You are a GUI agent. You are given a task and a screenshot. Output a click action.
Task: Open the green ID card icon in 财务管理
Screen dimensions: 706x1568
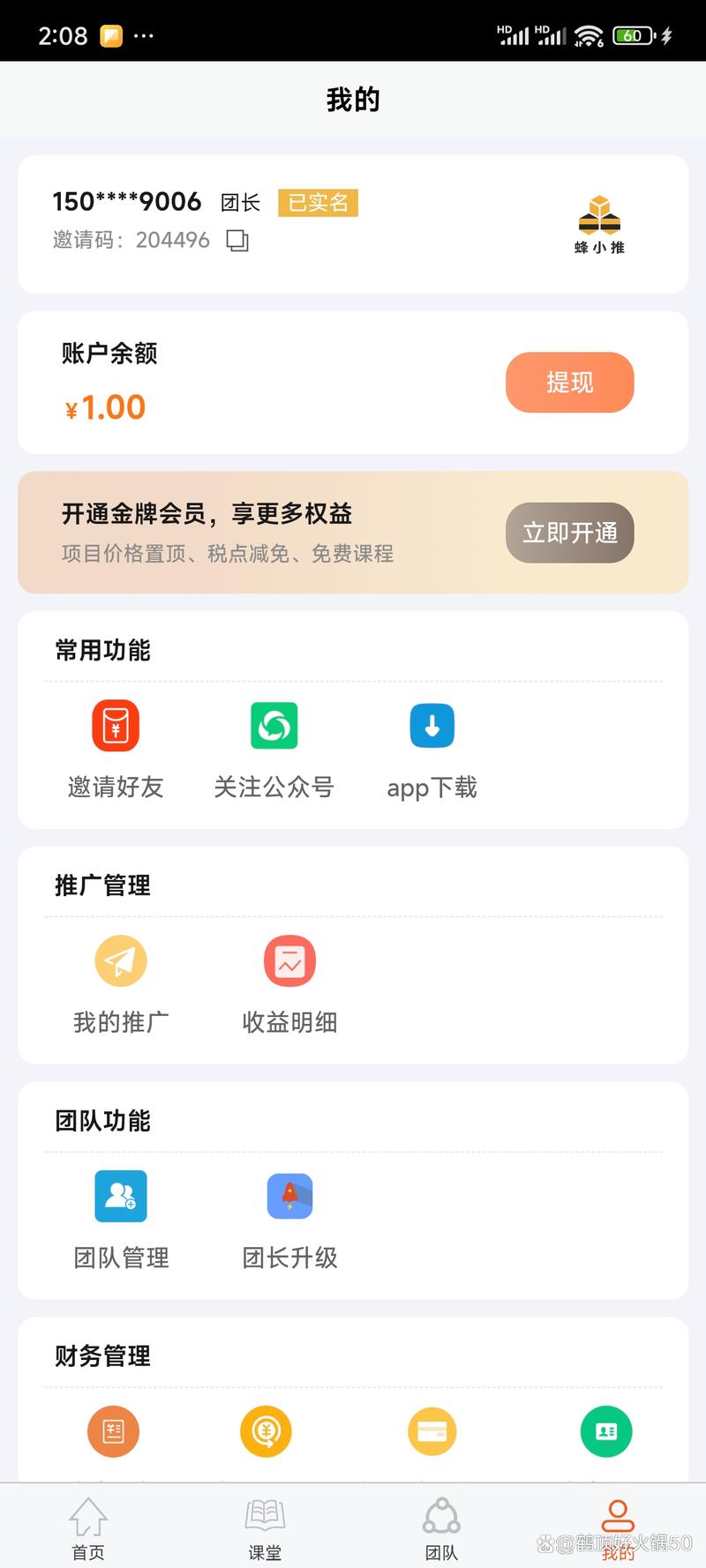click(606, 1431)
